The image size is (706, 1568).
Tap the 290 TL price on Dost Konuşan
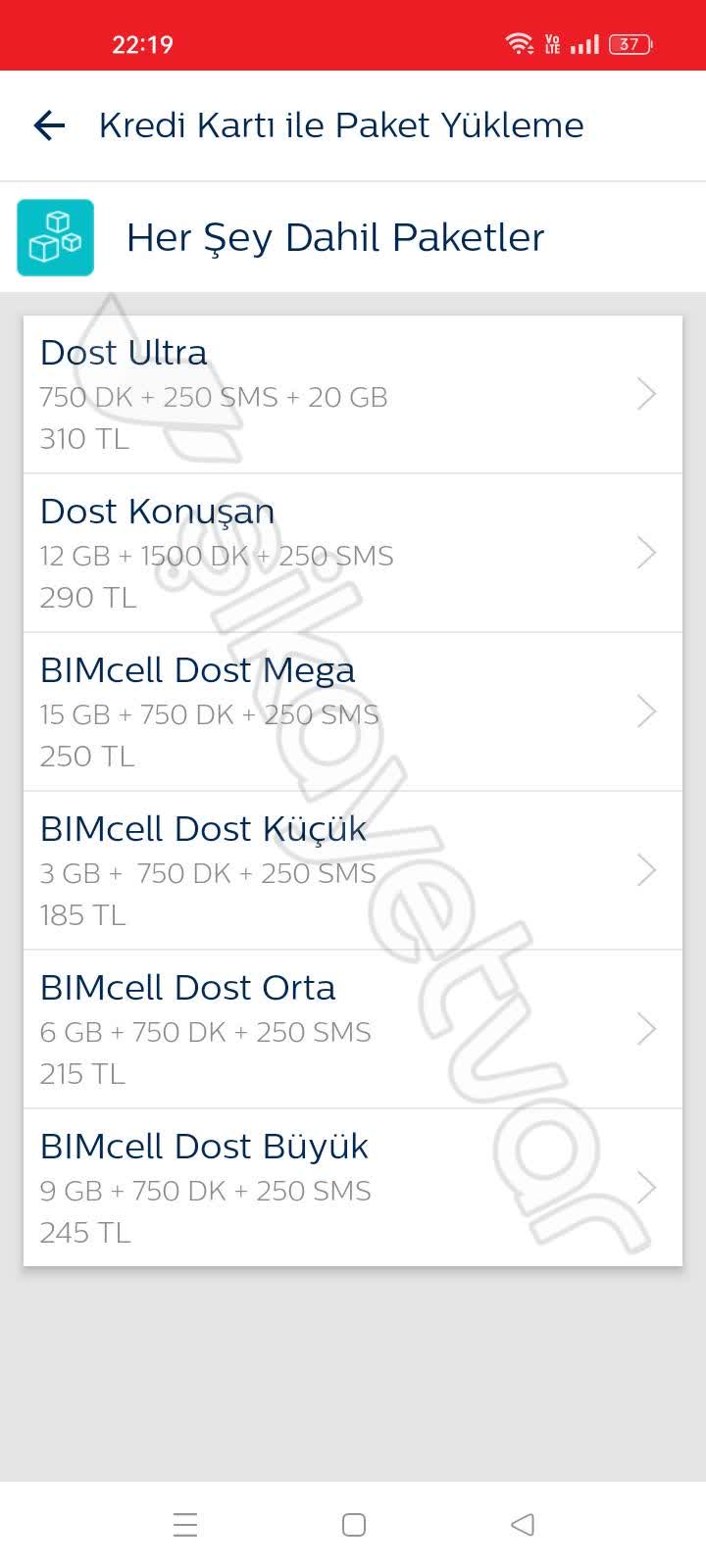click(x=87, y=597)
